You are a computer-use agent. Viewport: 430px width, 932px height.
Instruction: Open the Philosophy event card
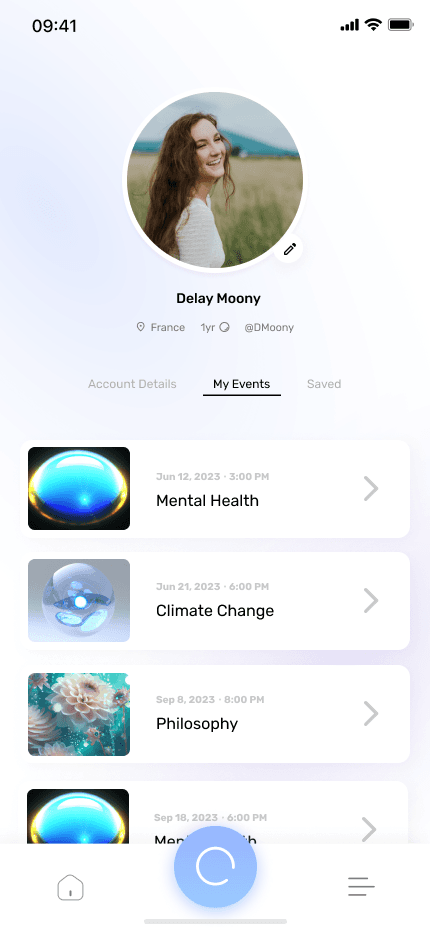coord(215,714)
